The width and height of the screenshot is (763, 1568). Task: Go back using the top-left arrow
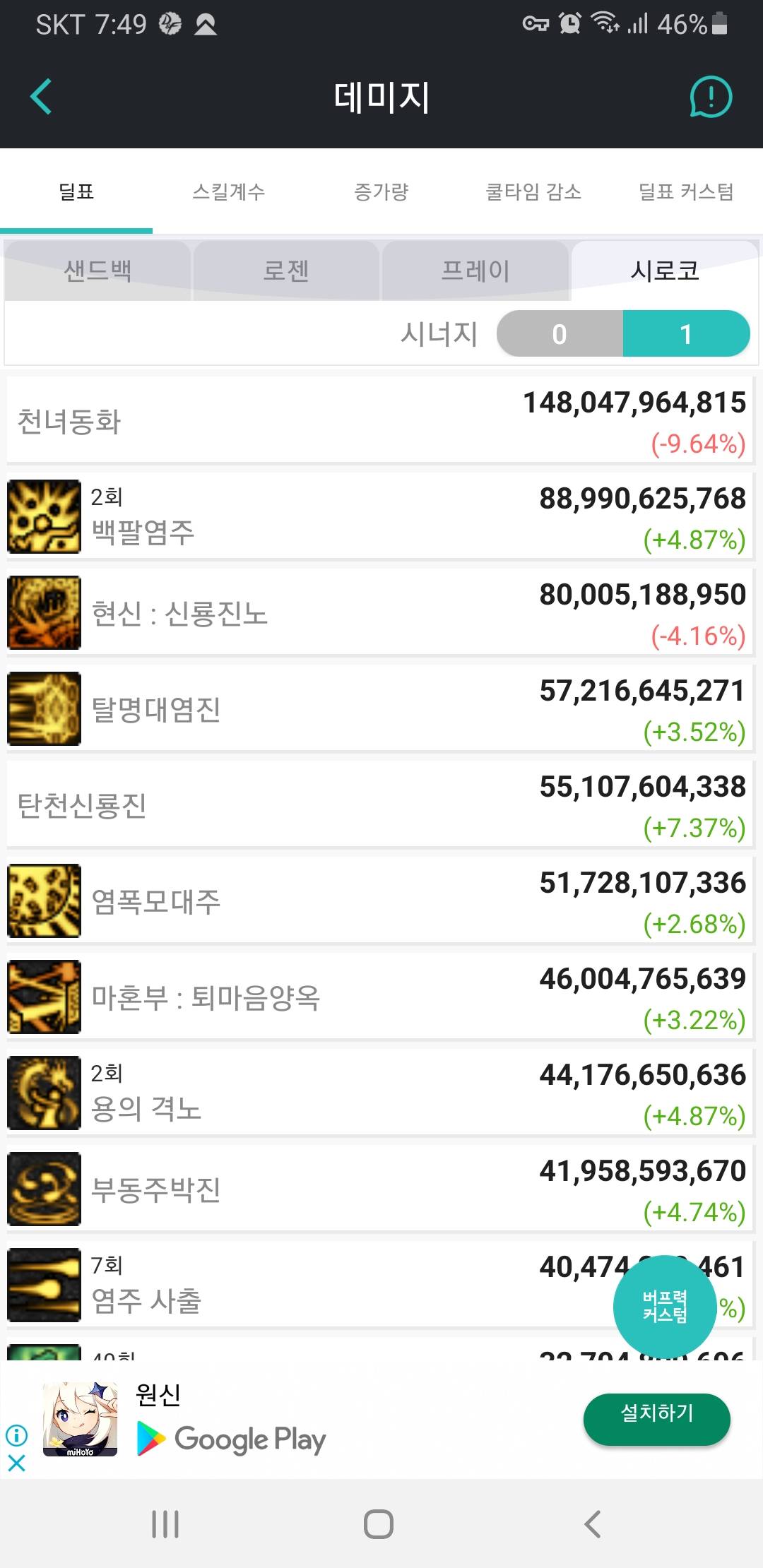click(41, 97)
